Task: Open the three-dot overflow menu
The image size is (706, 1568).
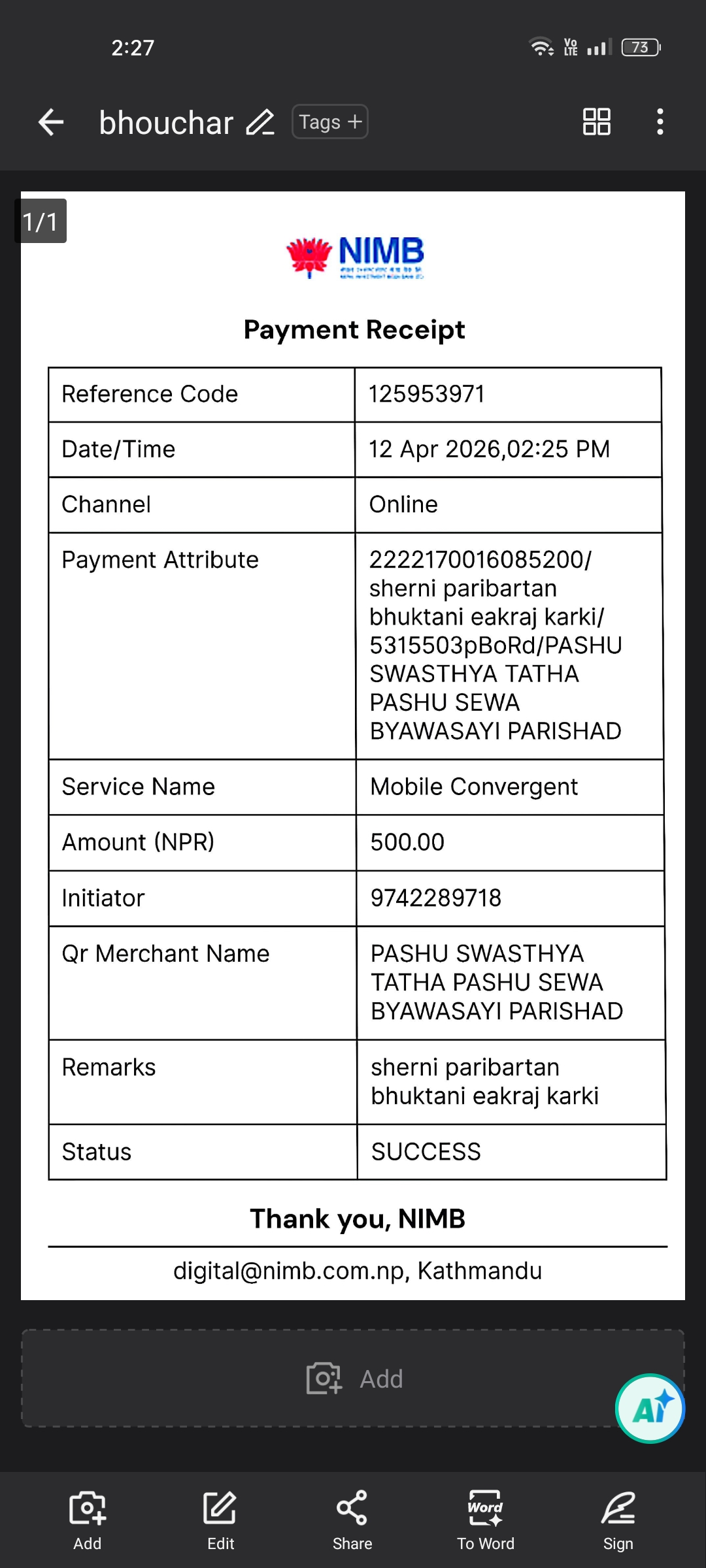Action: (x=660, y=122)
